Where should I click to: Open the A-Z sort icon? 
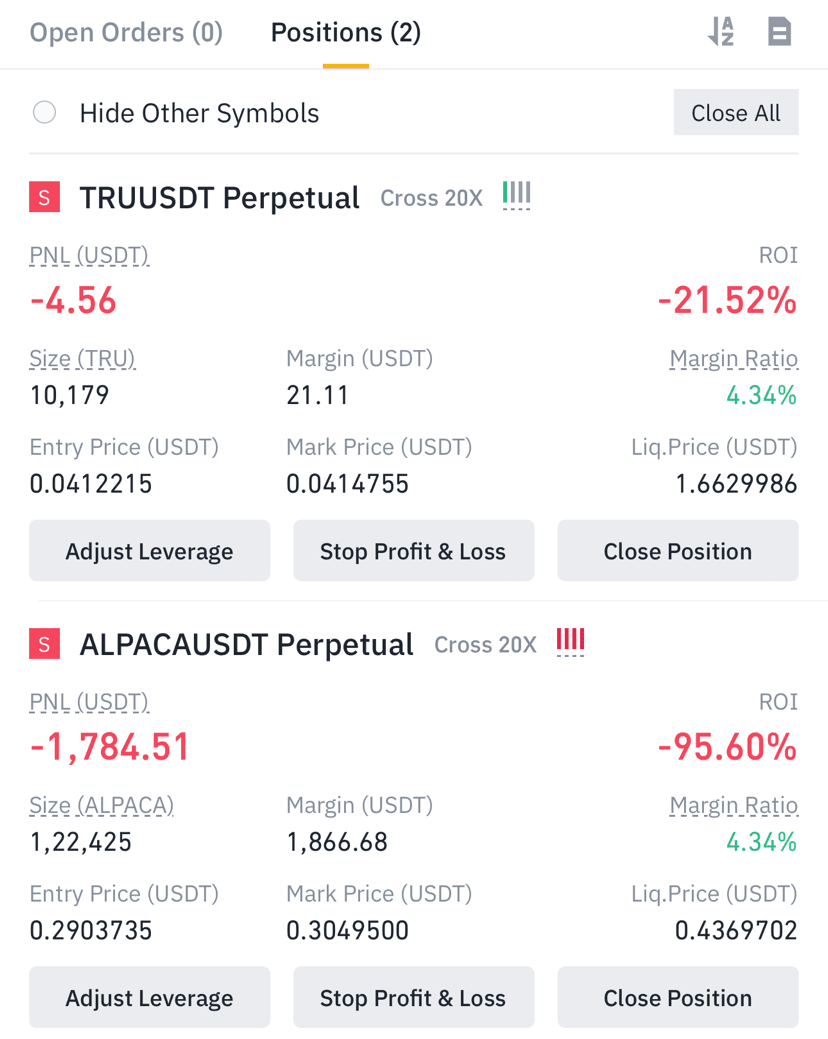(x=721, y=32)
